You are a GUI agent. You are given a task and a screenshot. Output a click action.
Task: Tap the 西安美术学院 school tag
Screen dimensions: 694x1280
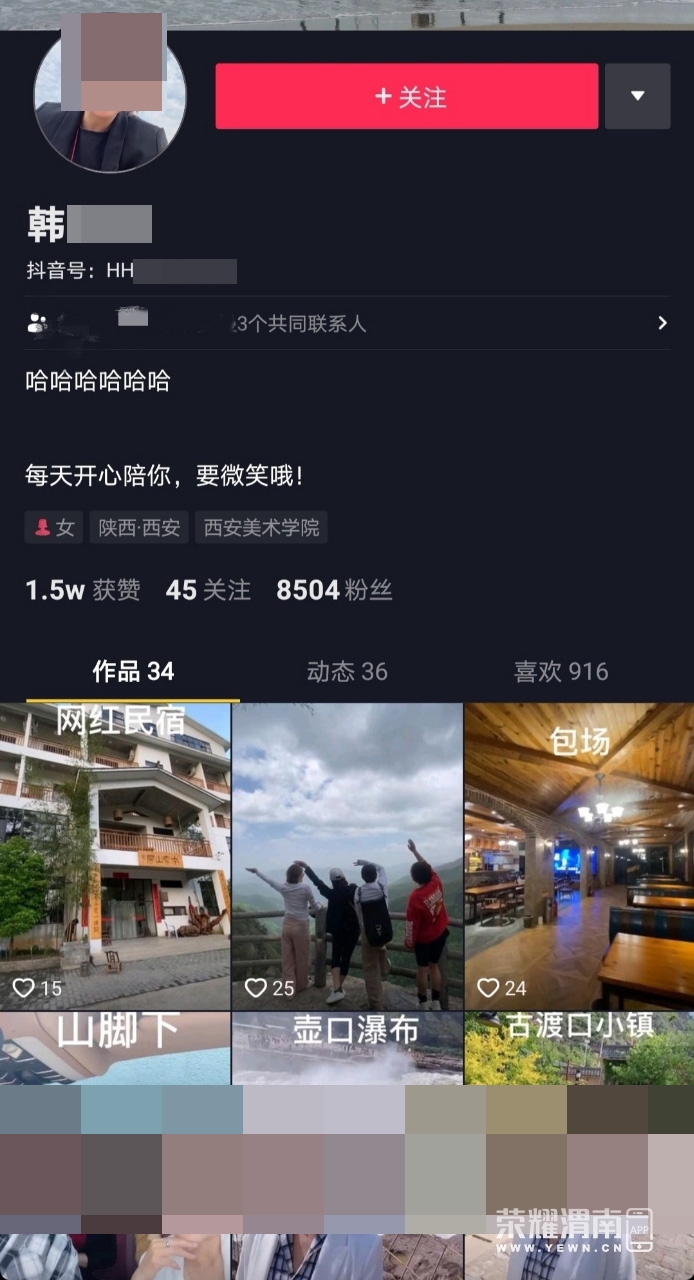[x=261, y=527]
